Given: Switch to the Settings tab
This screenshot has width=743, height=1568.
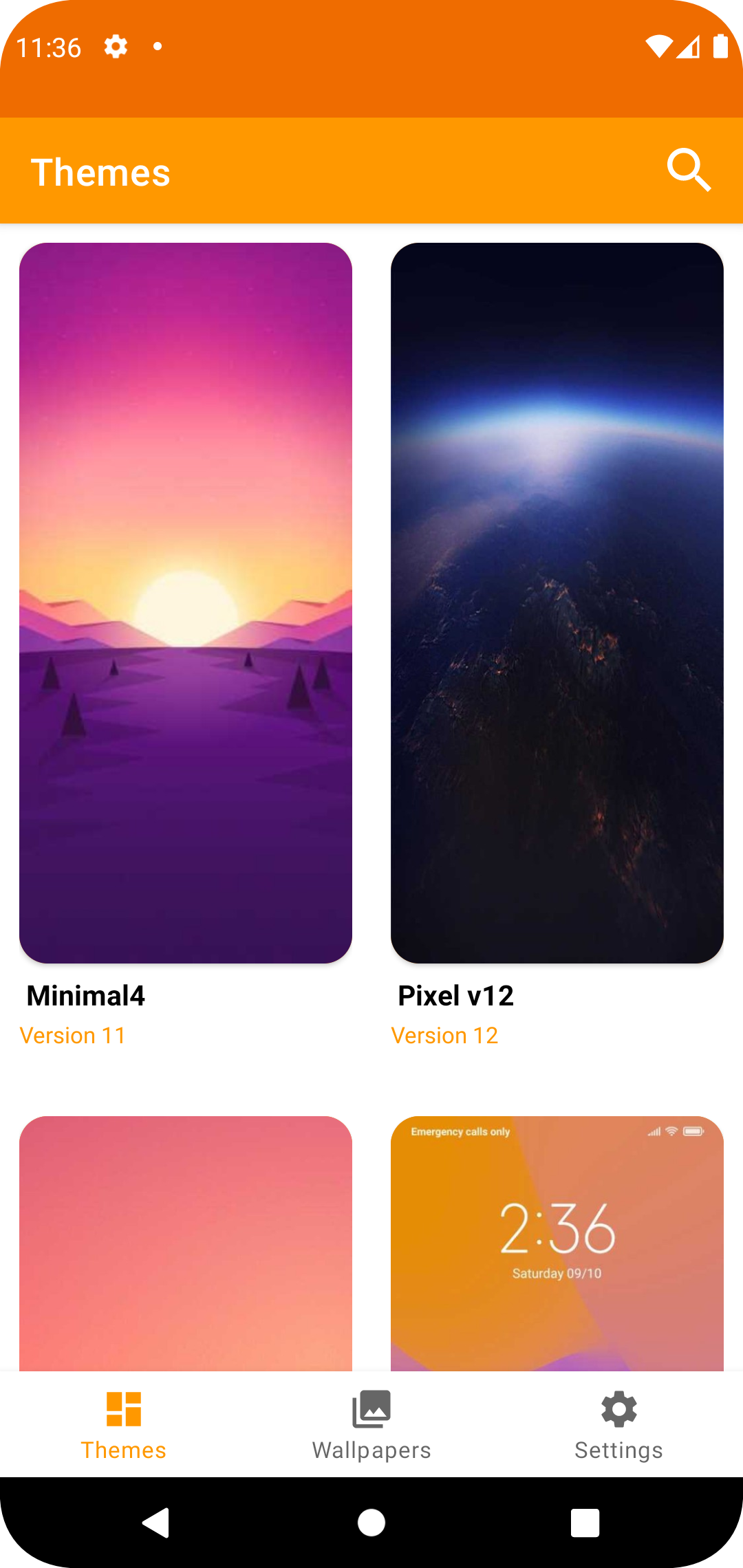Looking at the screenshot, I should [618, 1425].
